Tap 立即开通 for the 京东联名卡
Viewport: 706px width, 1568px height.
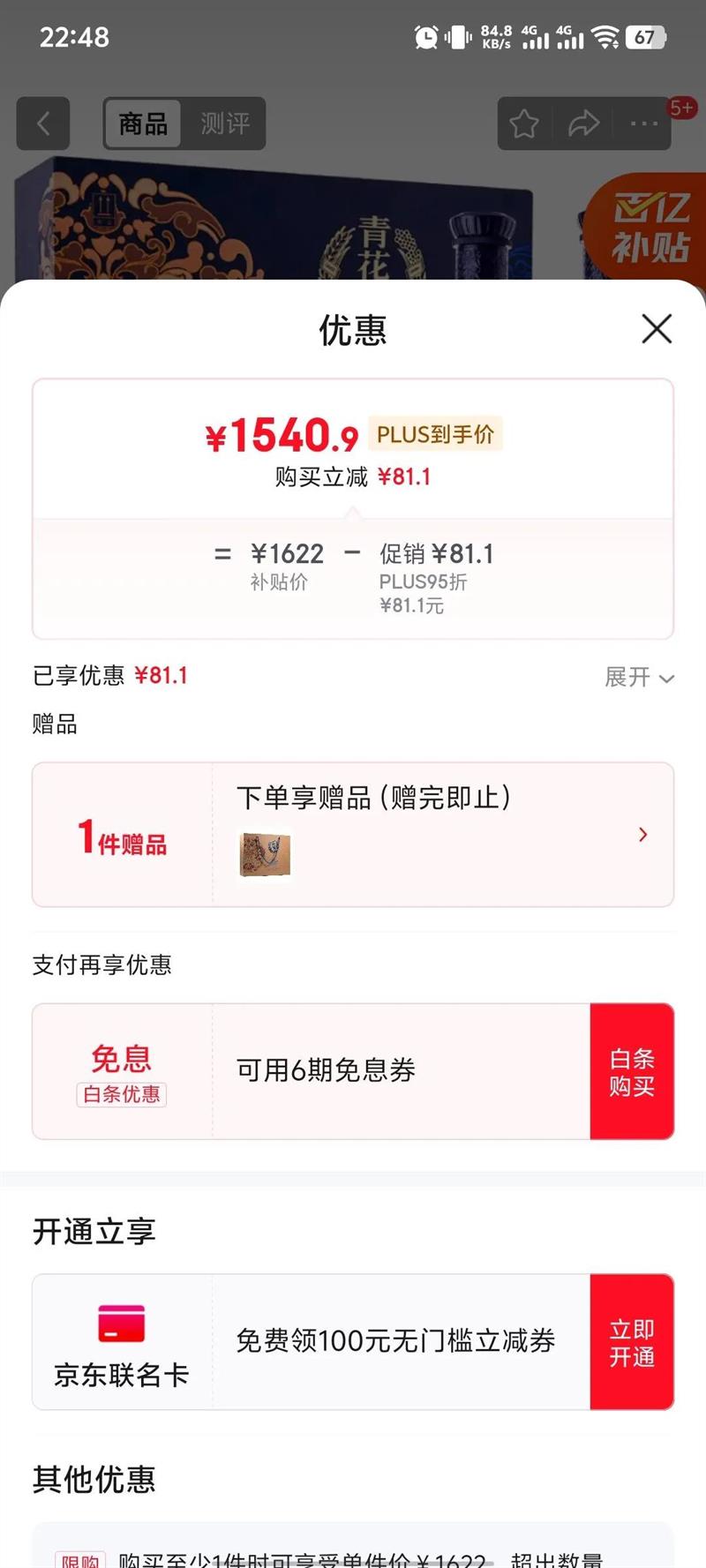coord(632,1342)
